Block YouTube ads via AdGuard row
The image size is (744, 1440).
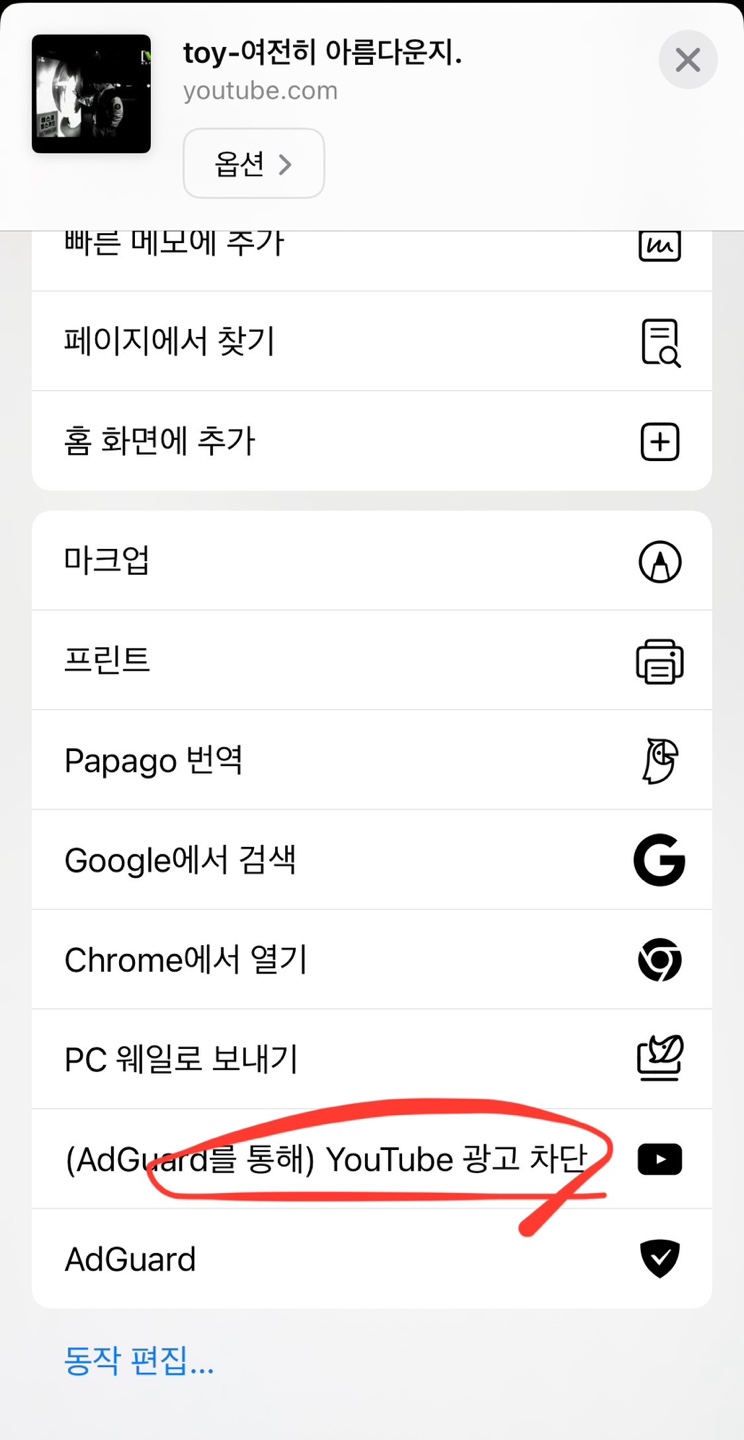371,1159
